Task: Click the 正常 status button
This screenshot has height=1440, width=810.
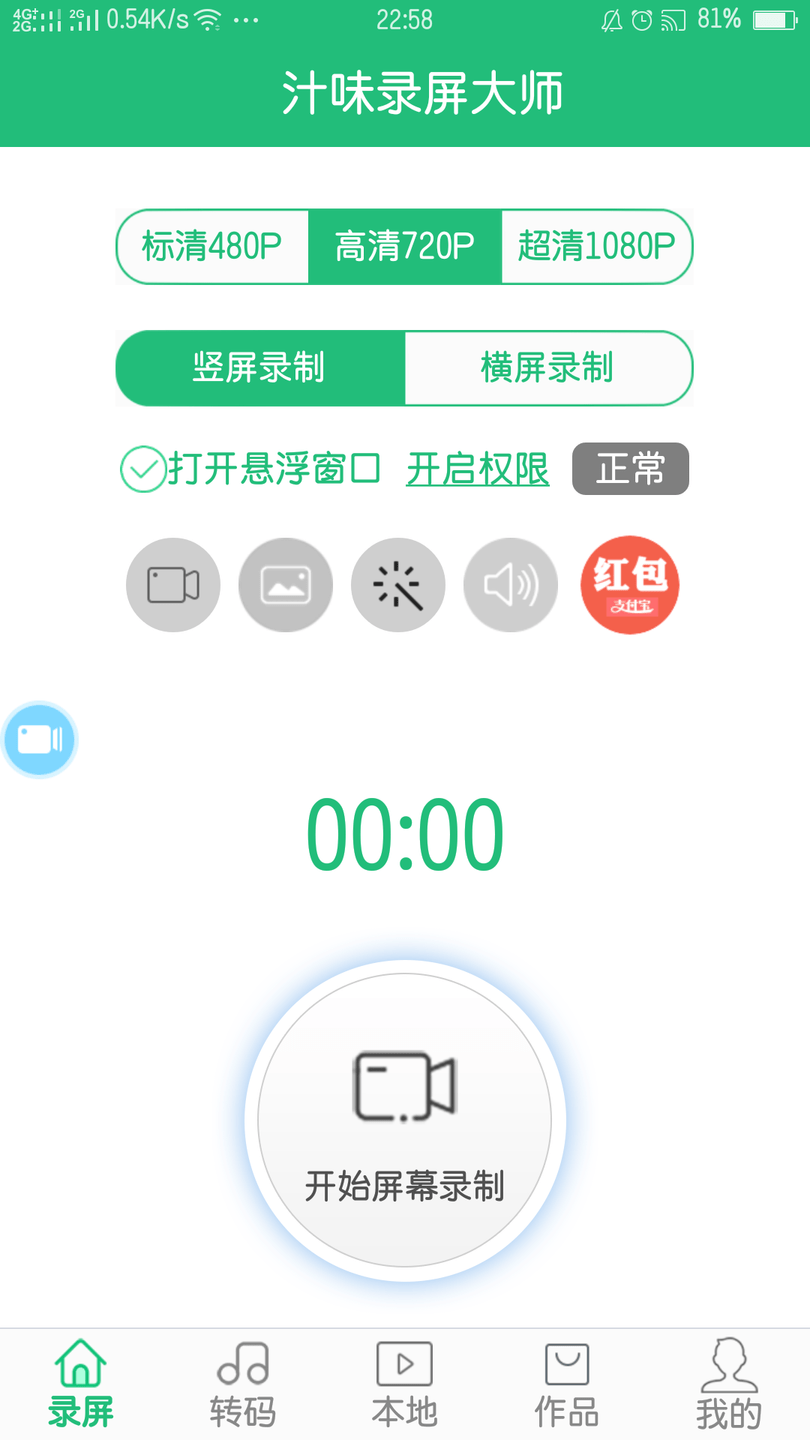Action: [630, 468]
